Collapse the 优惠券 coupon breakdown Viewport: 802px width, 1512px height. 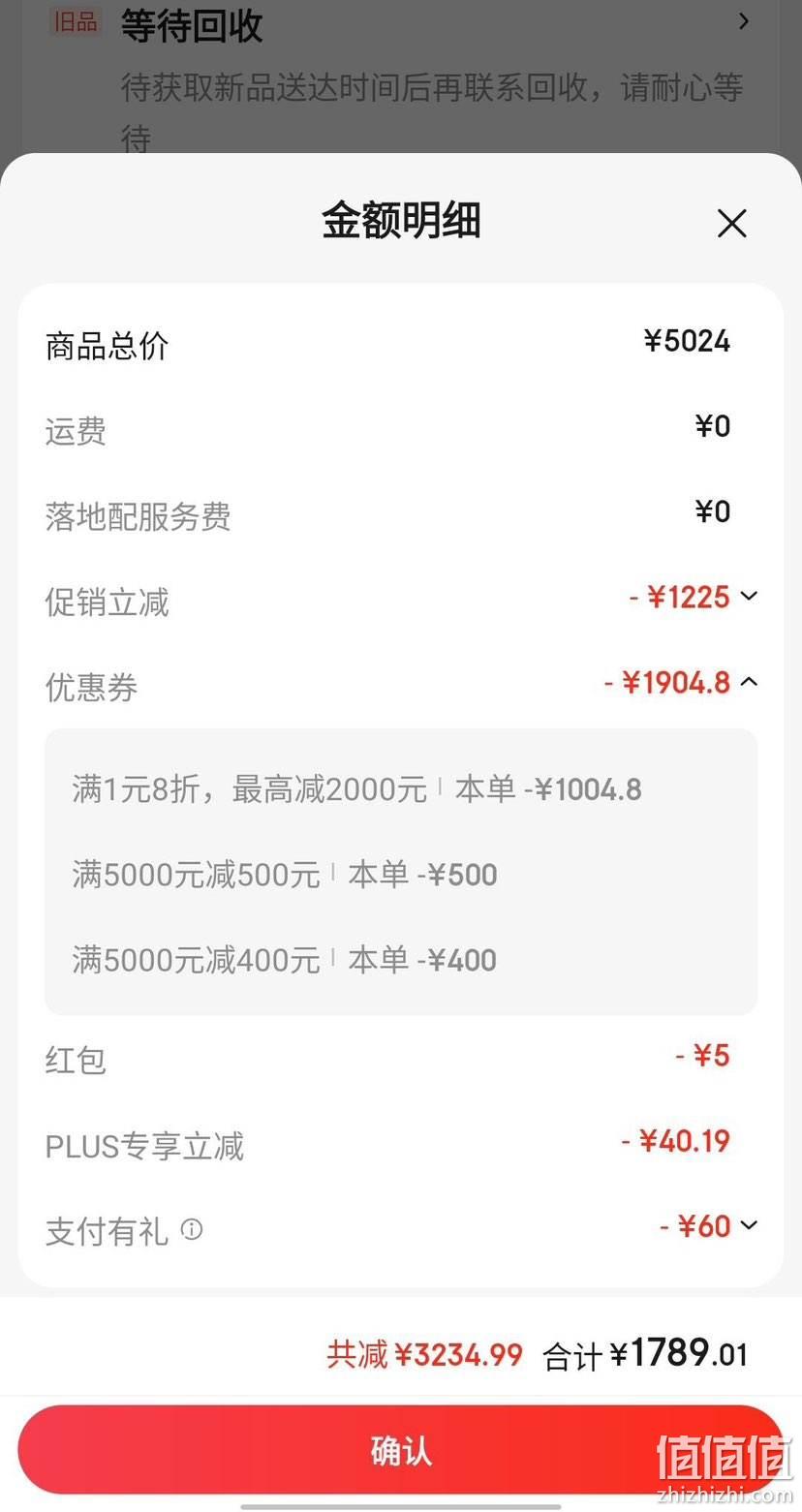coord(749,682)
